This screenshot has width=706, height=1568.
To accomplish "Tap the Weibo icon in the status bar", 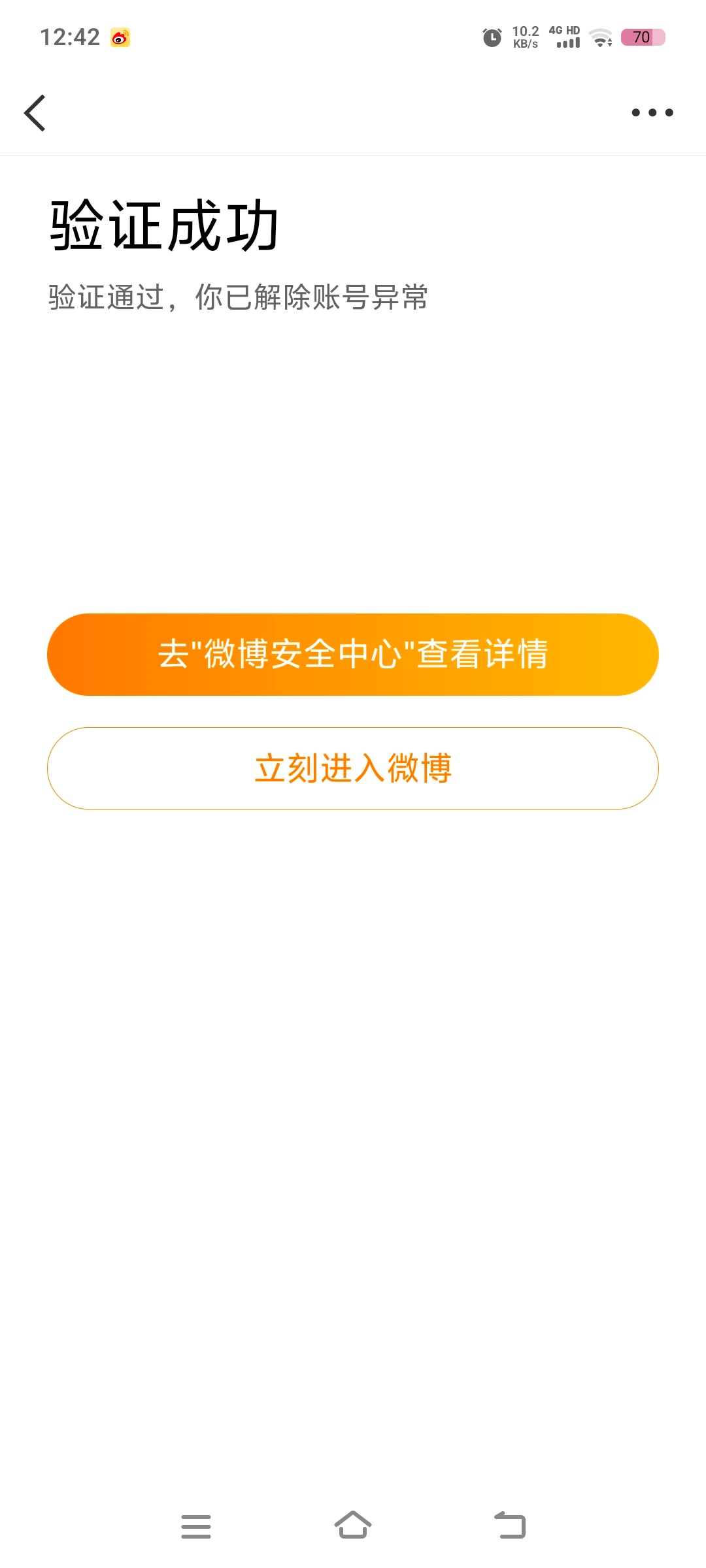I will (121, 37).
